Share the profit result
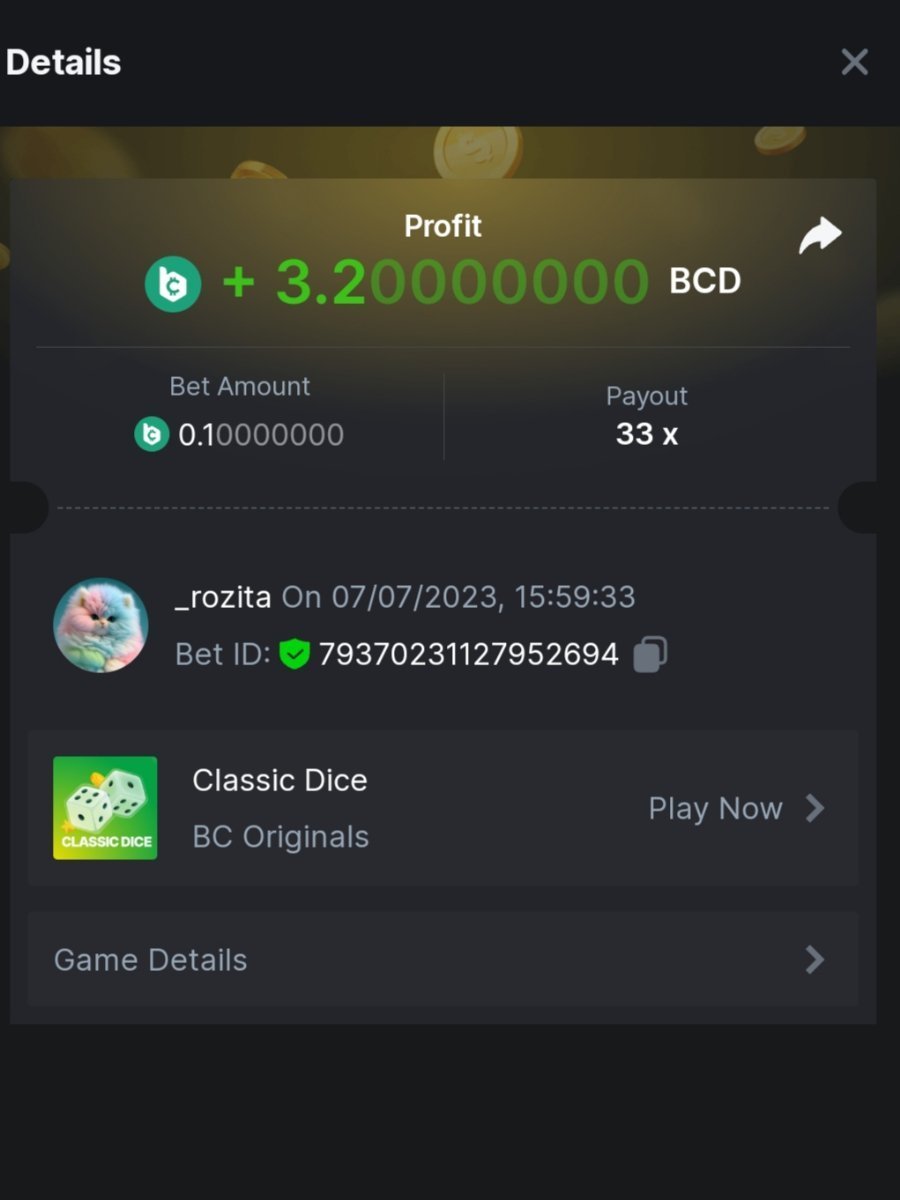This screenshot has height=1200, width=900. coord(820,236)
